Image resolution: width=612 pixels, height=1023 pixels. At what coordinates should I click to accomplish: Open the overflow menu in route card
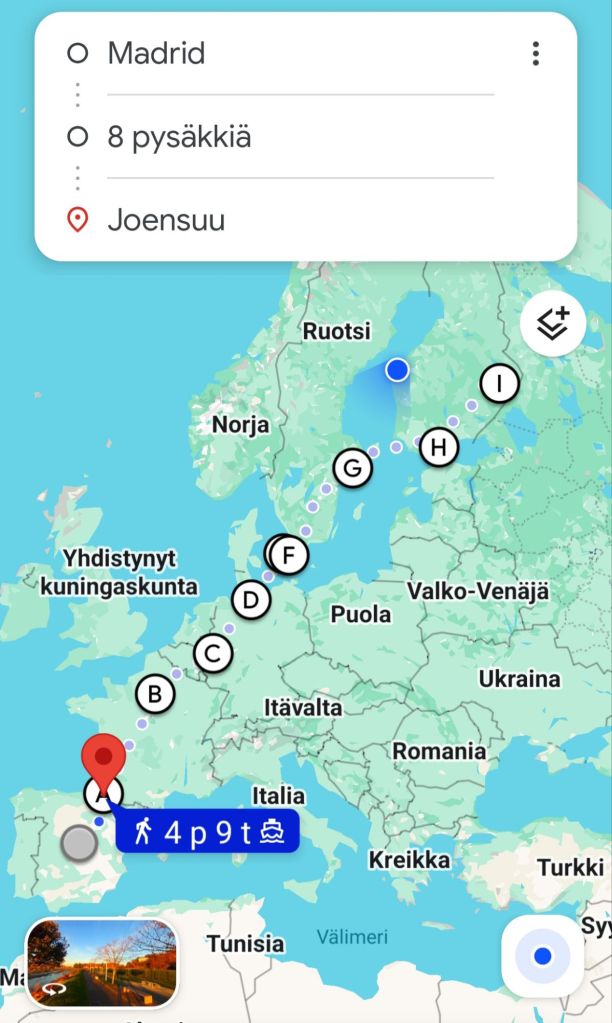click(536, 53)
